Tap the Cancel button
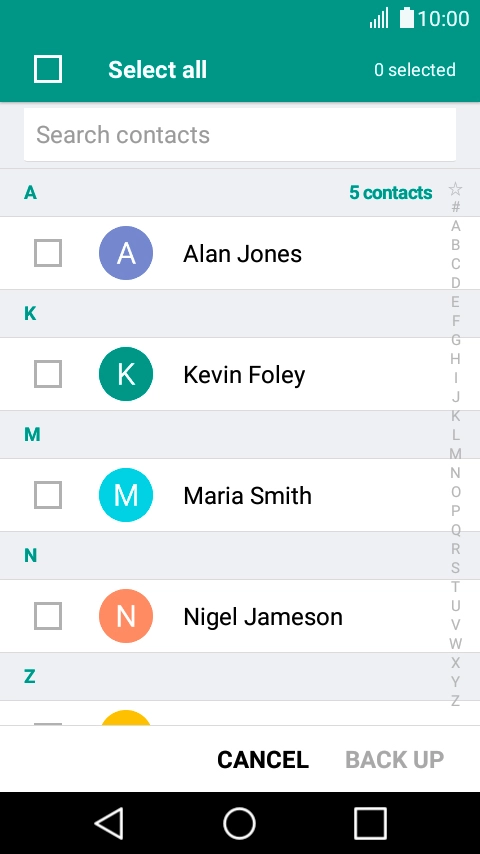The width and height of the screenshot is (480, 854). pyautogui.click(x=263, y=759)
